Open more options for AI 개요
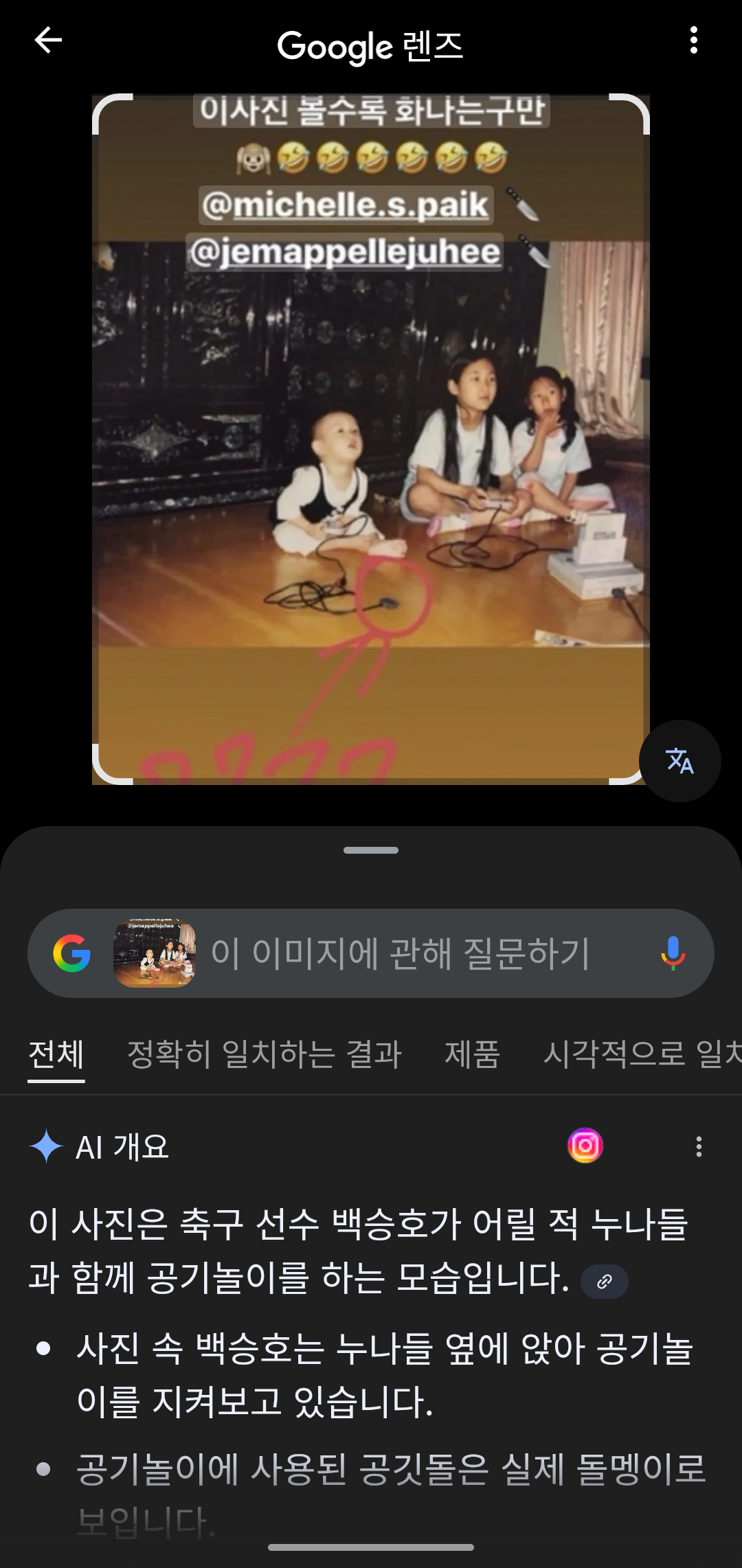This screenshot has height=1568, width=742. (x=699, y=1146)
